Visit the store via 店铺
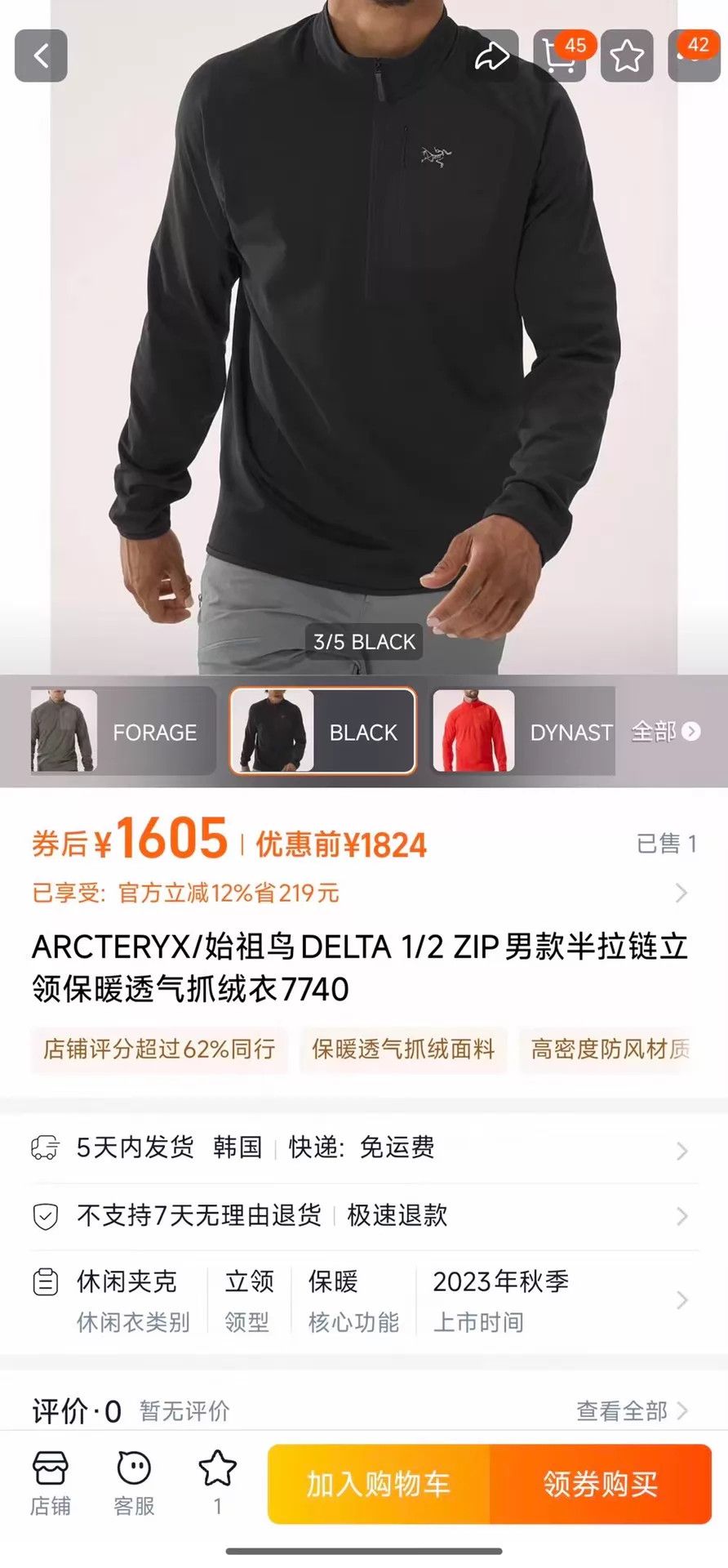Image resolution: width=728 pixels, height=1568 pixels. [51, 1484]
